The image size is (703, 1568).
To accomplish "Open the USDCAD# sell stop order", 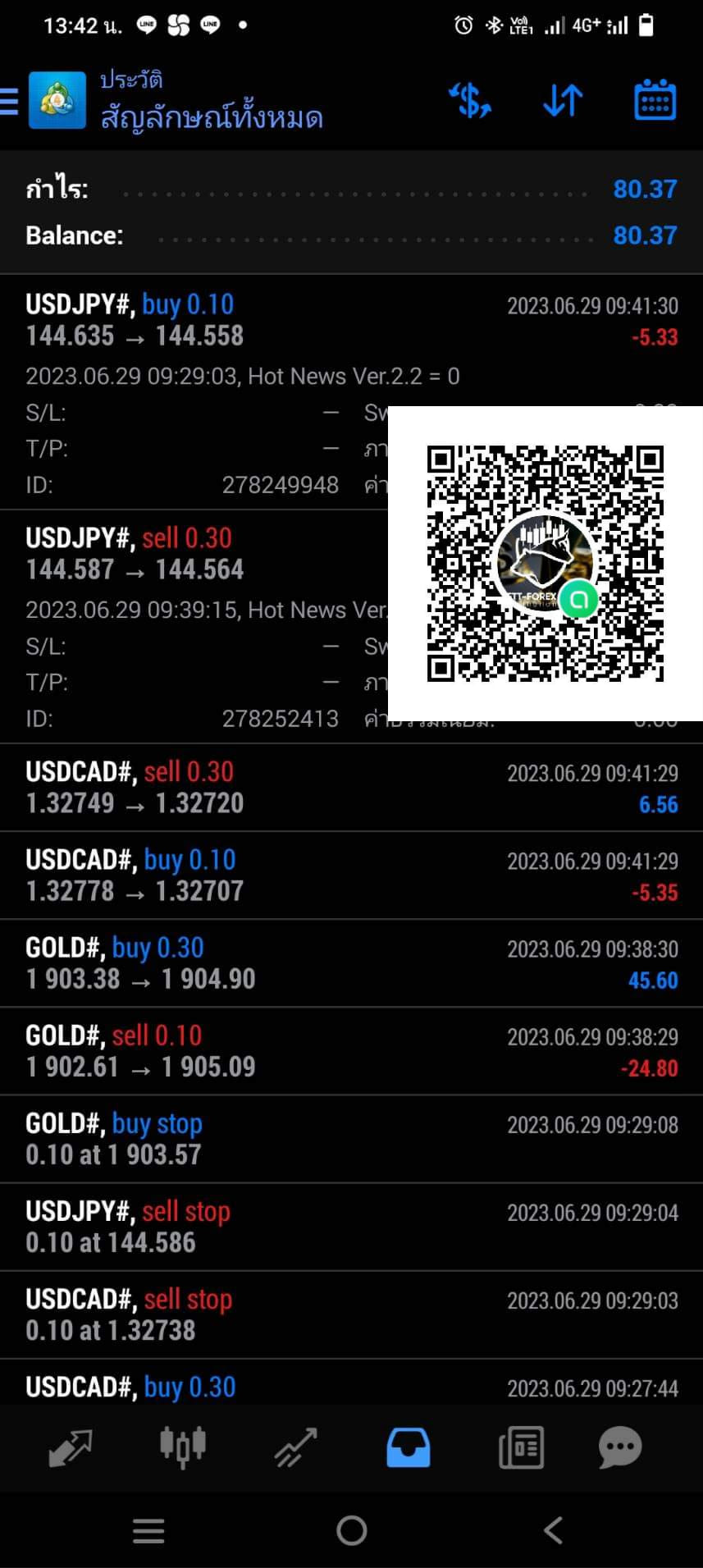I will (x=351, y=1314).
